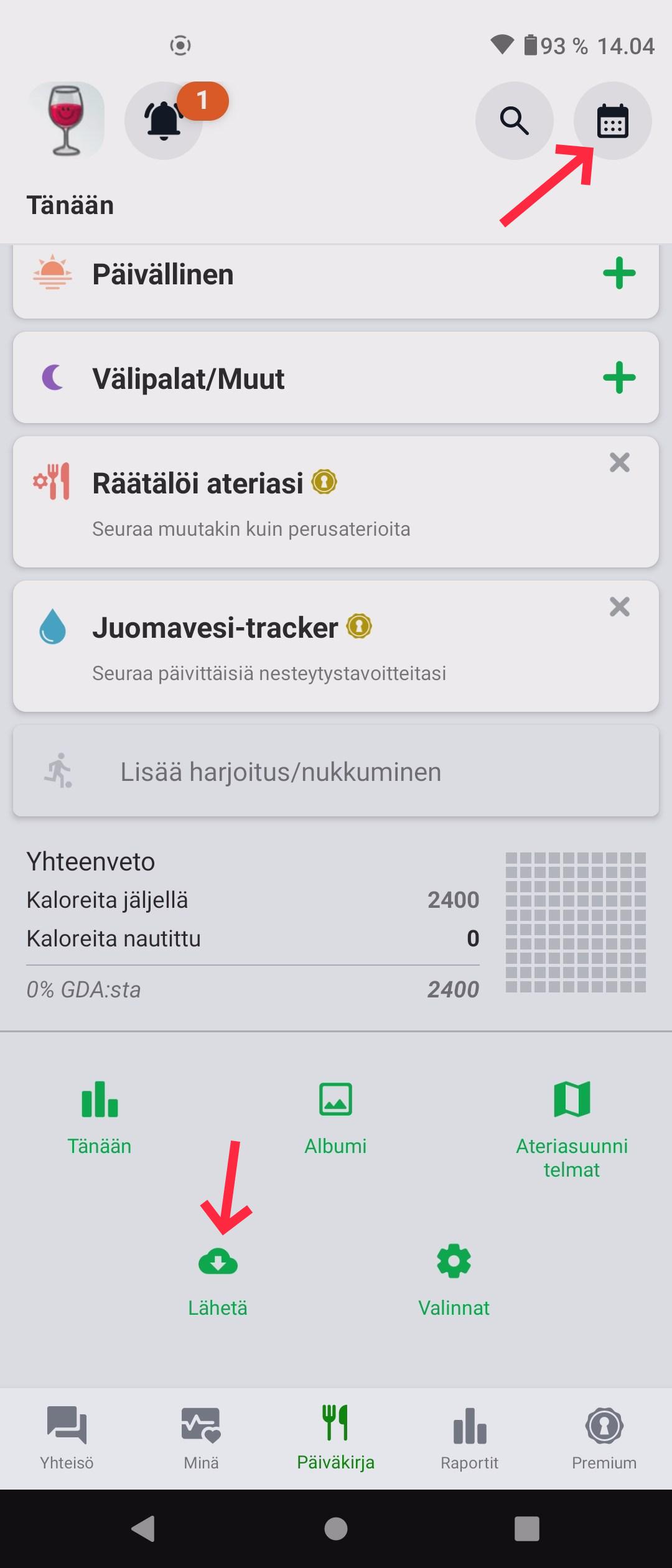The width and height of the screenshot is (672, 1568).
Task: Dismiss the Juomavesi-tracker card
Action: [619, 607]
